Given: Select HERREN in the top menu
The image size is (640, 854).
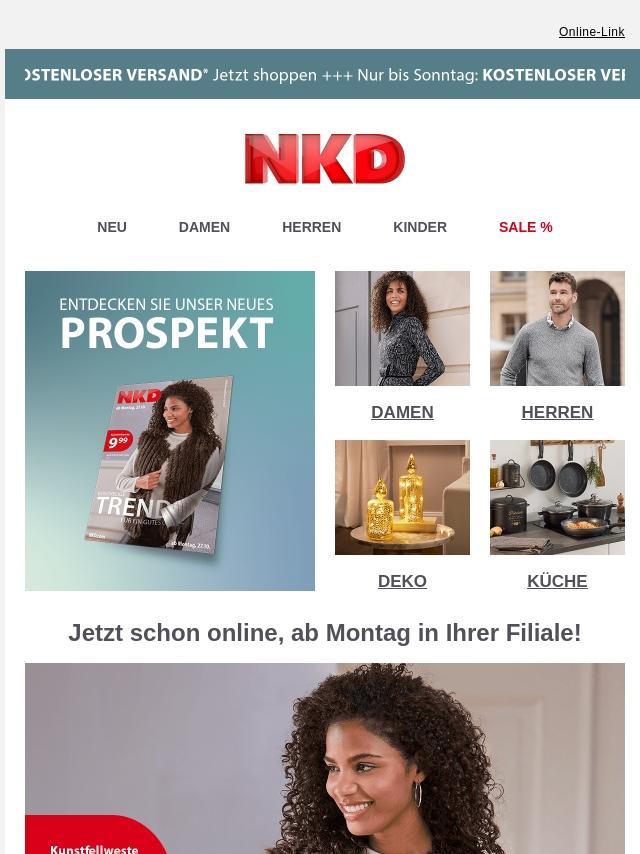Looking at the screenshot, I should coord(311,227).
